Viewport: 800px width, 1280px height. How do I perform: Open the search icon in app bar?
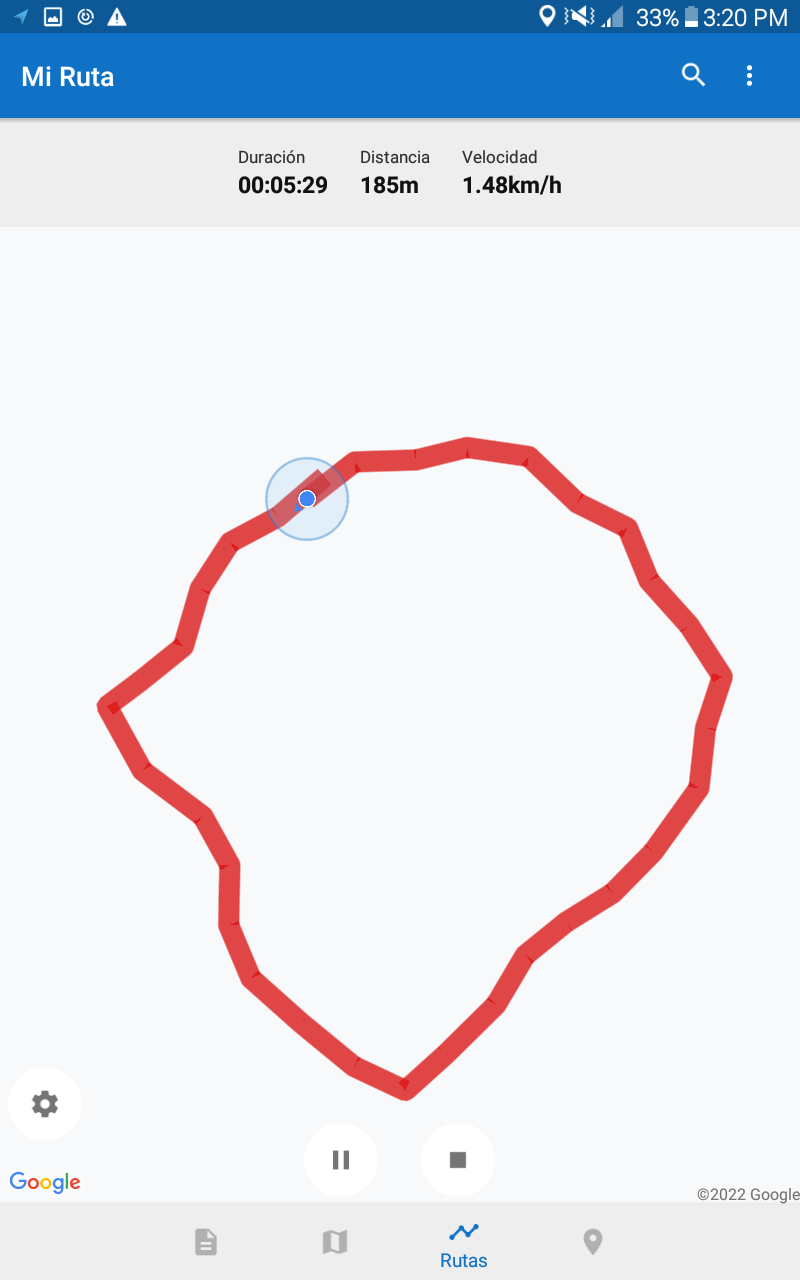tap(693, 75)
